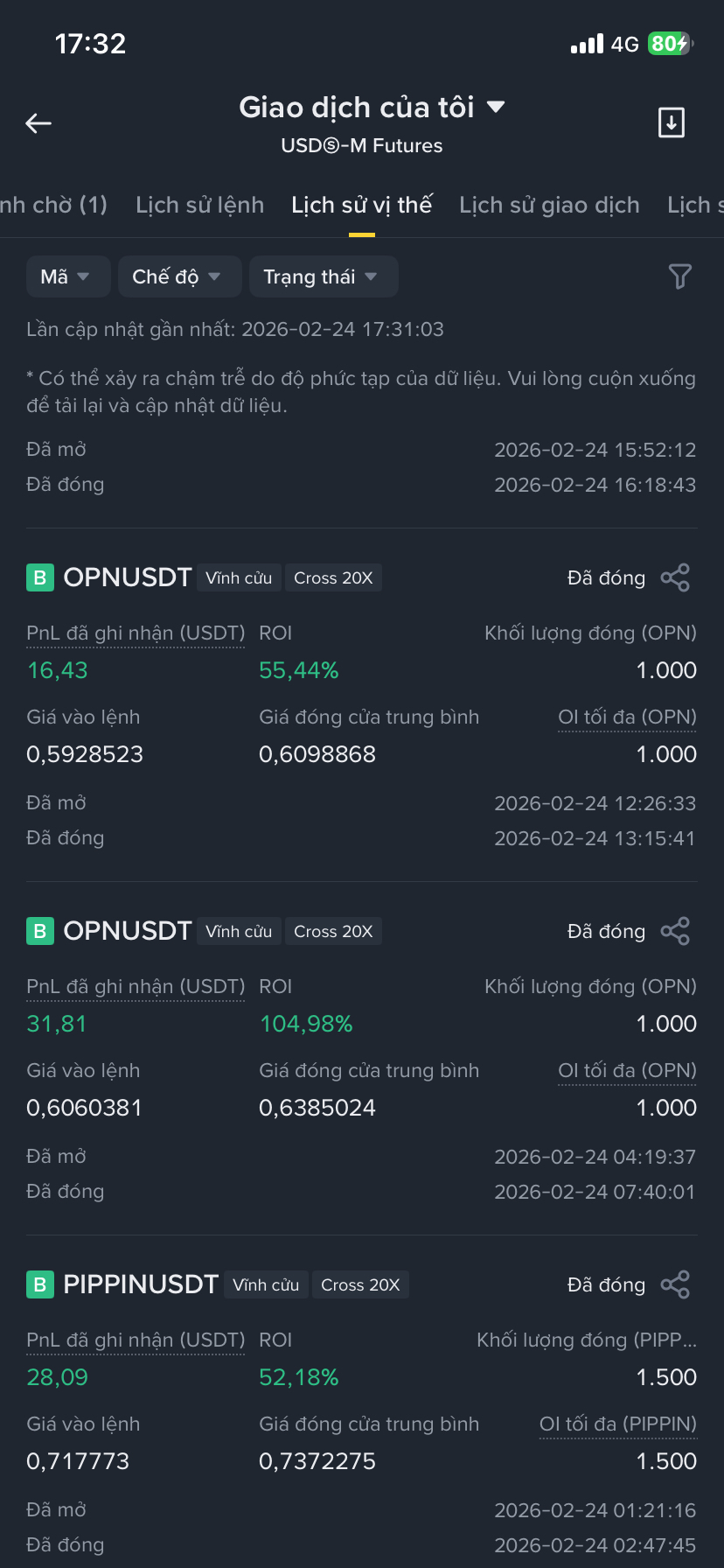Open the Mã symbol filter
This screenshot has width=724, height=1568.
pos(66,276)
